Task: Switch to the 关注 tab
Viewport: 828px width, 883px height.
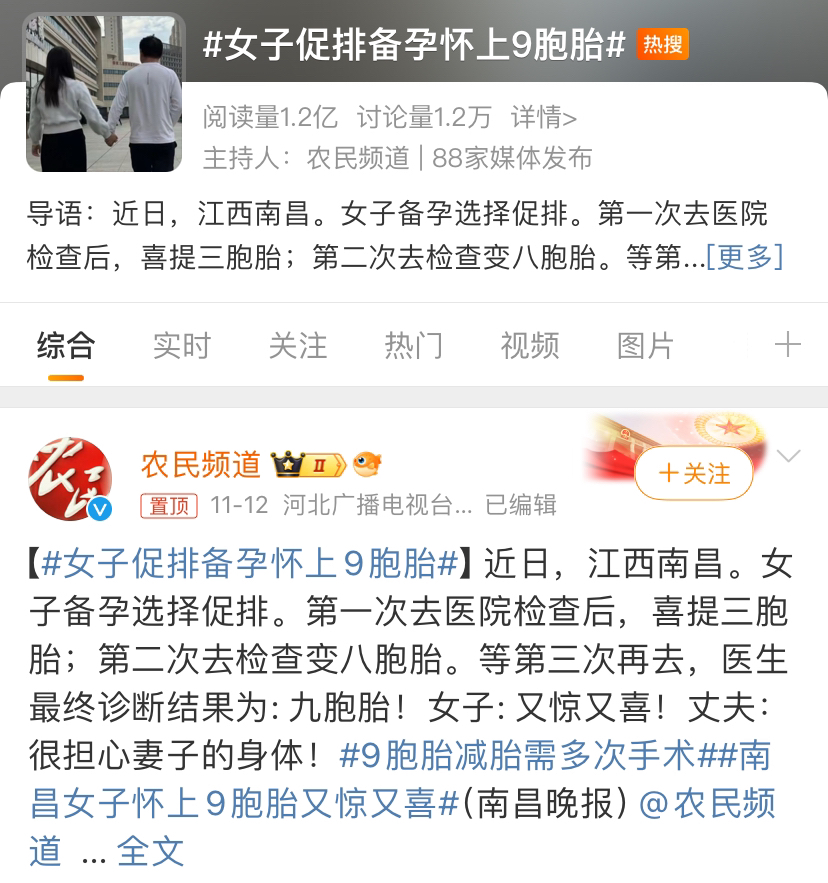Action: point(298,346)
